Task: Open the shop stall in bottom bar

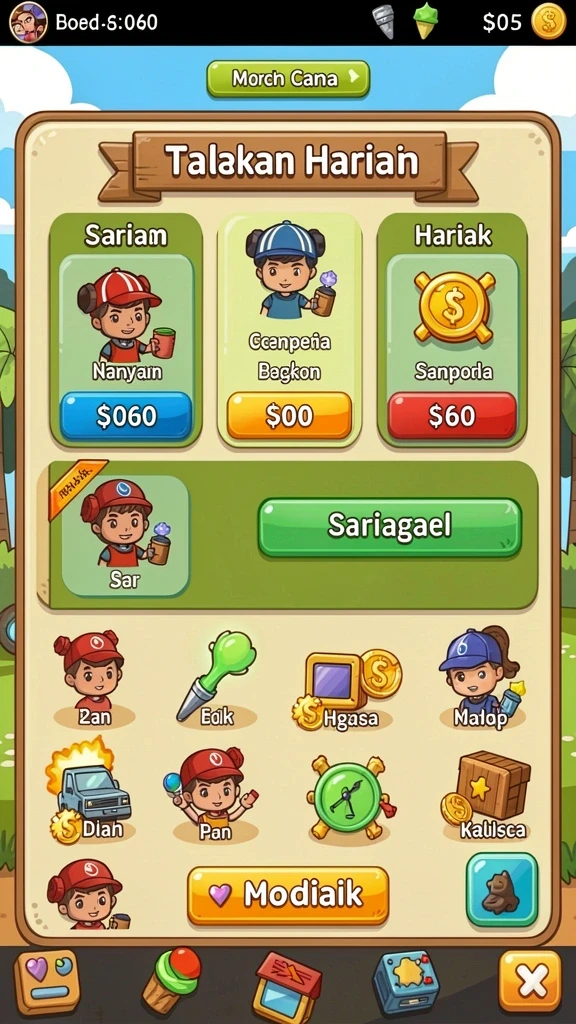Action: [x=287, y=985]
